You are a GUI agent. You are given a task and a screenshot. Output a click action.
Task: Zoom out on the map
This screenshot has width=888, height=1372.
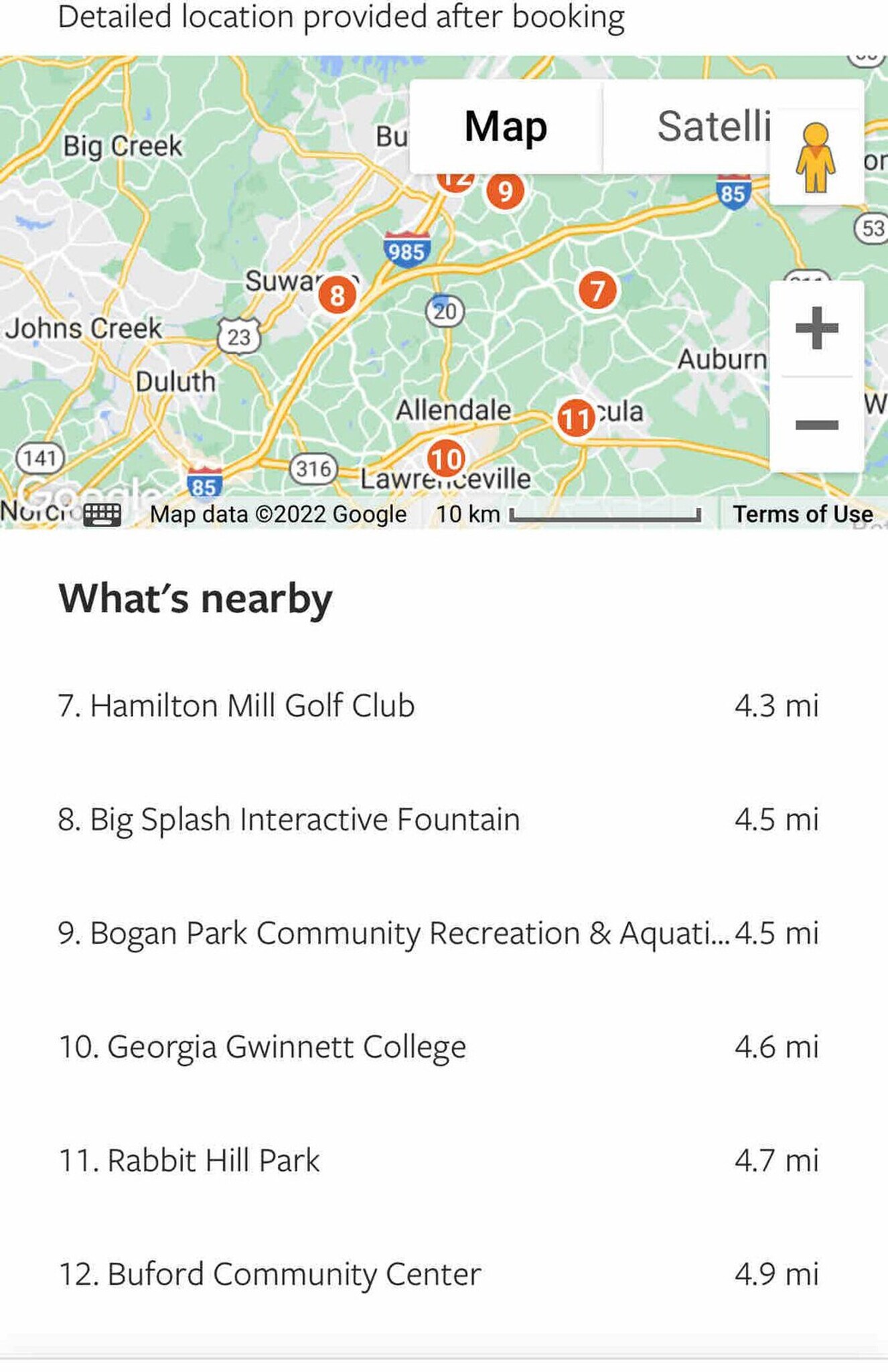coord(816,425)
